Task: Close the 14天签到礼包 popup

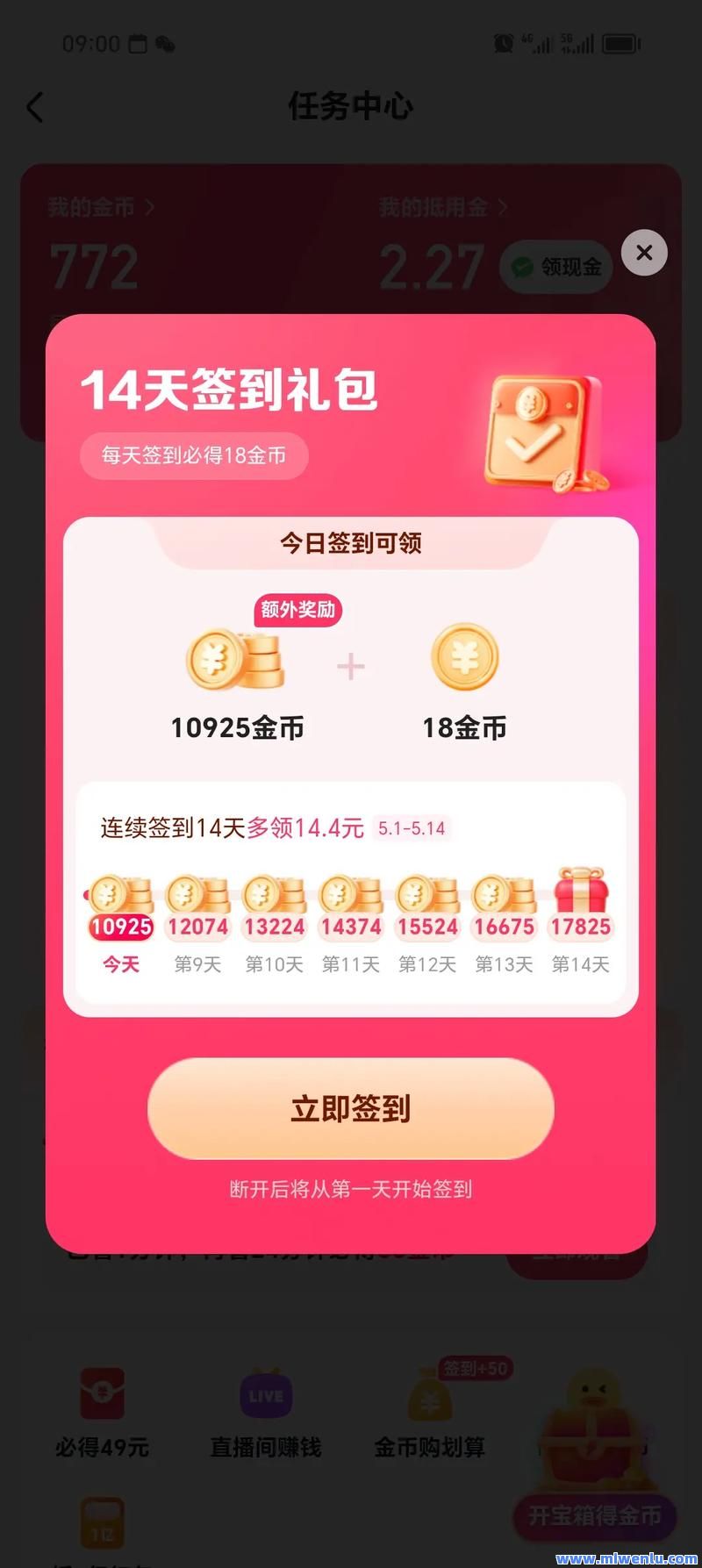Action: coord(643,253)
